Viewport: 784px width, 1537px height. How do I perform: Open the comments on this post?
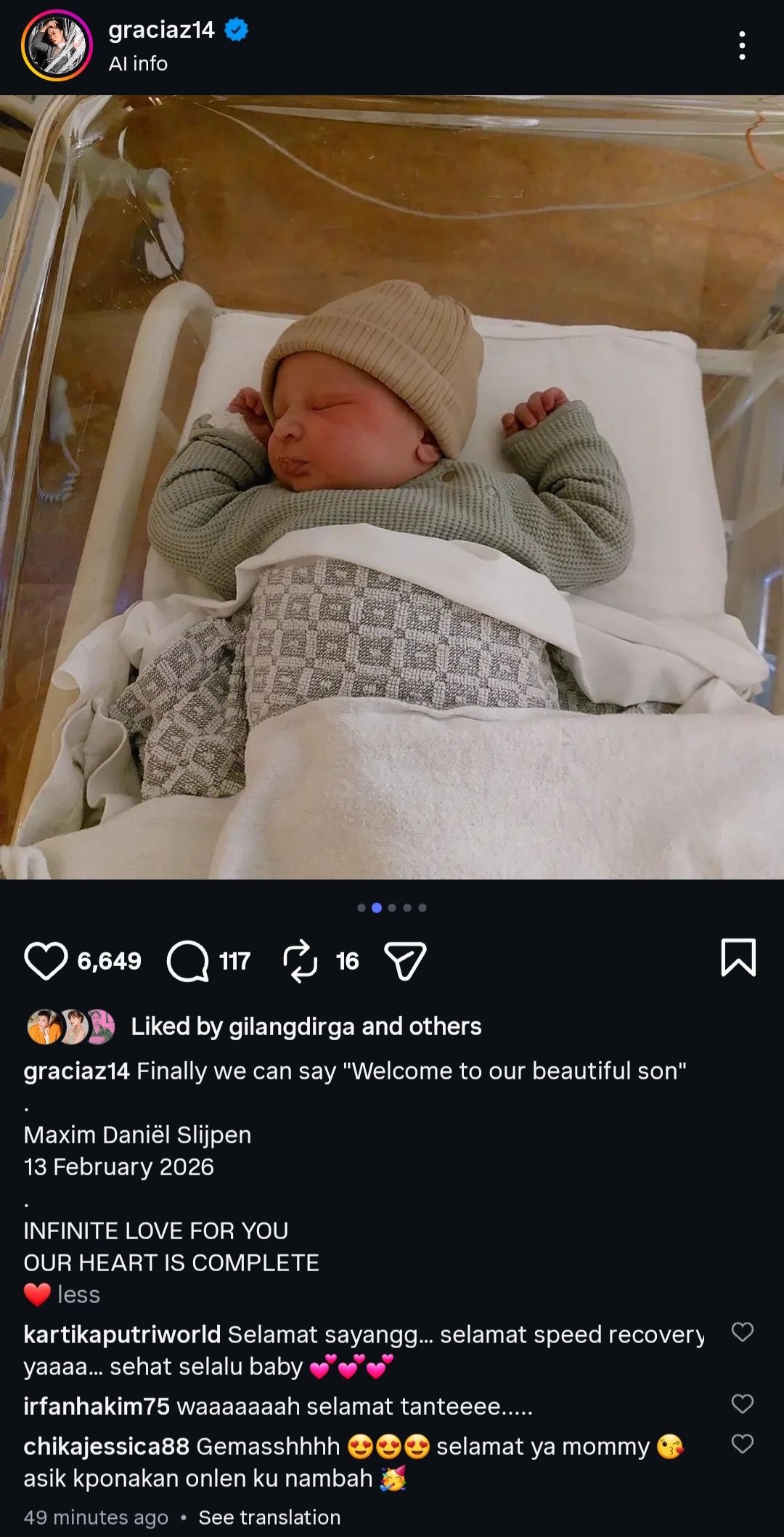pos(188,961)
